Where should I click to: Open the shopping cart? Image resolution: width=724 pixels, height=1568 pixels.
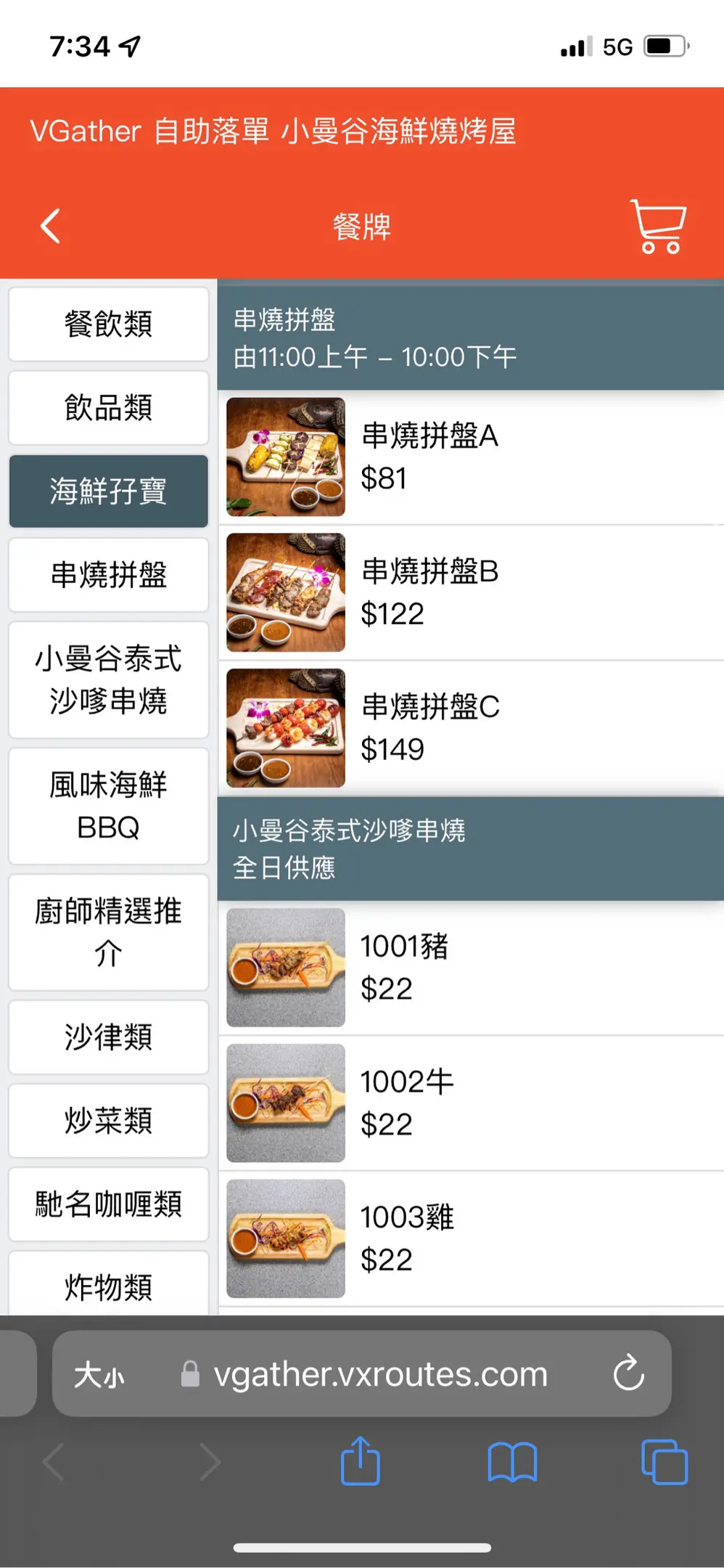(658, 226)
